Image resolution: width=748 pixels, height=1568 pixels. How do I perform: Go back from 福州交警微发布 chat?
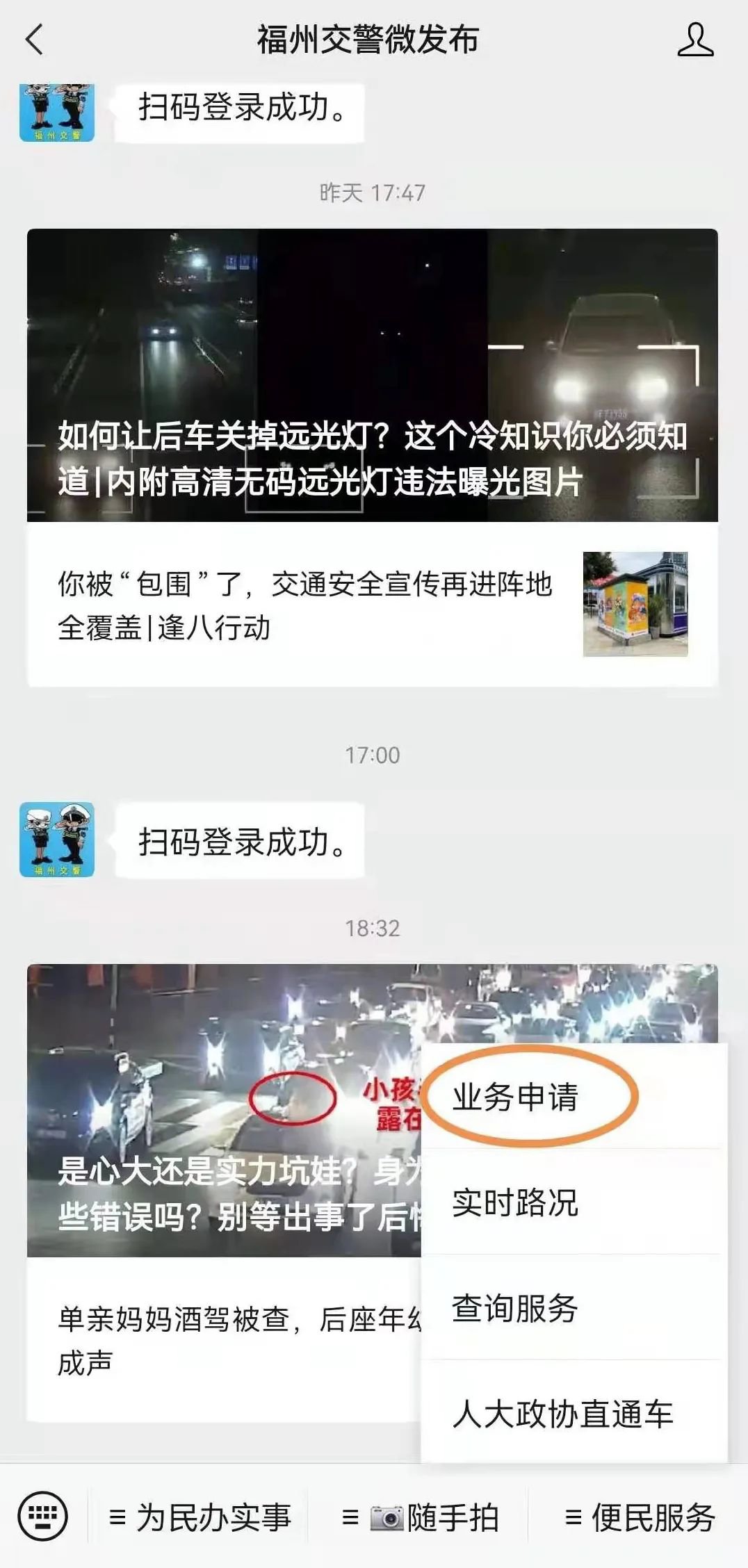34,40
